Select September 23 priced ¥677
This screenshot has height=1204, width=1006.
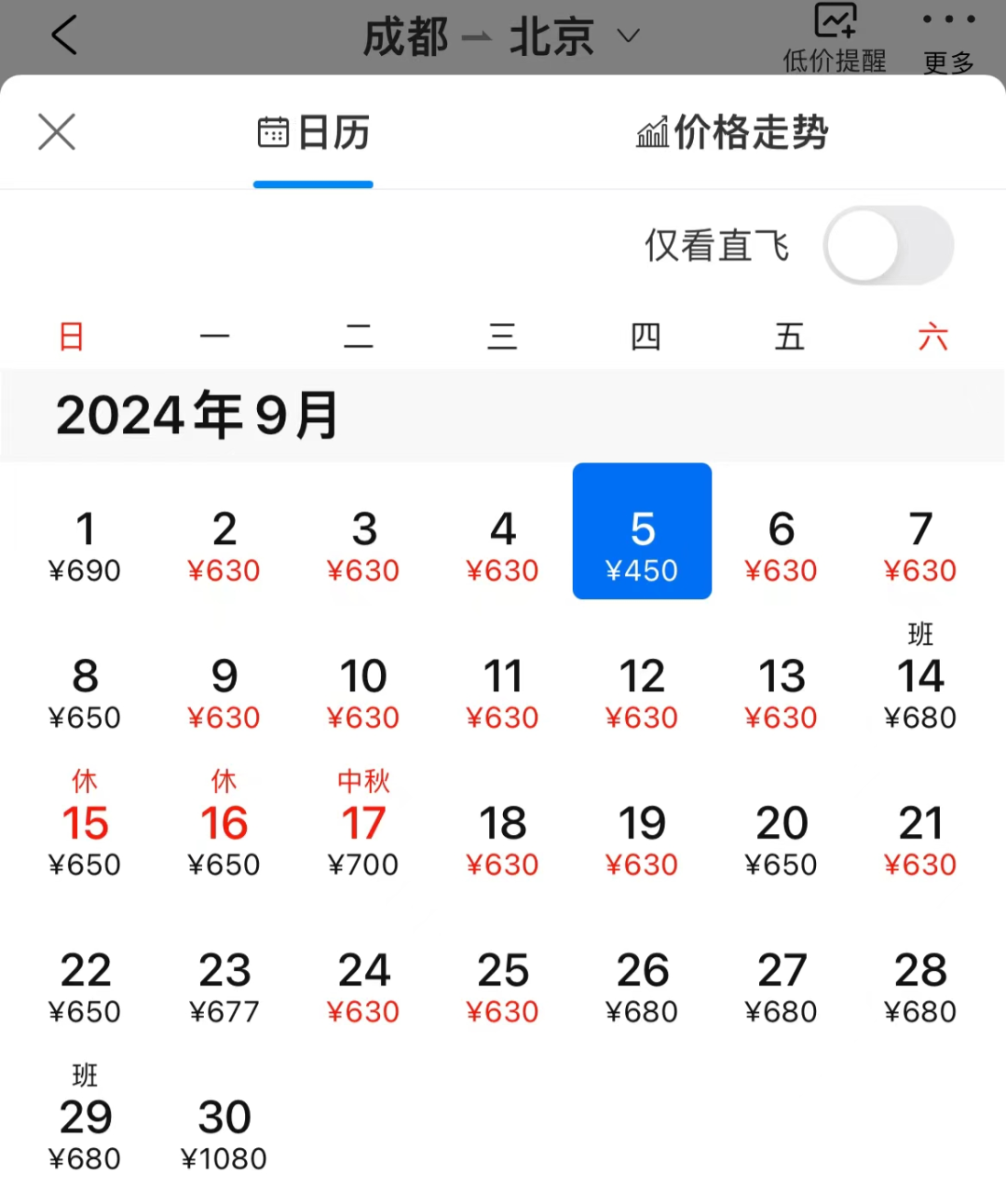pos(224,987)
